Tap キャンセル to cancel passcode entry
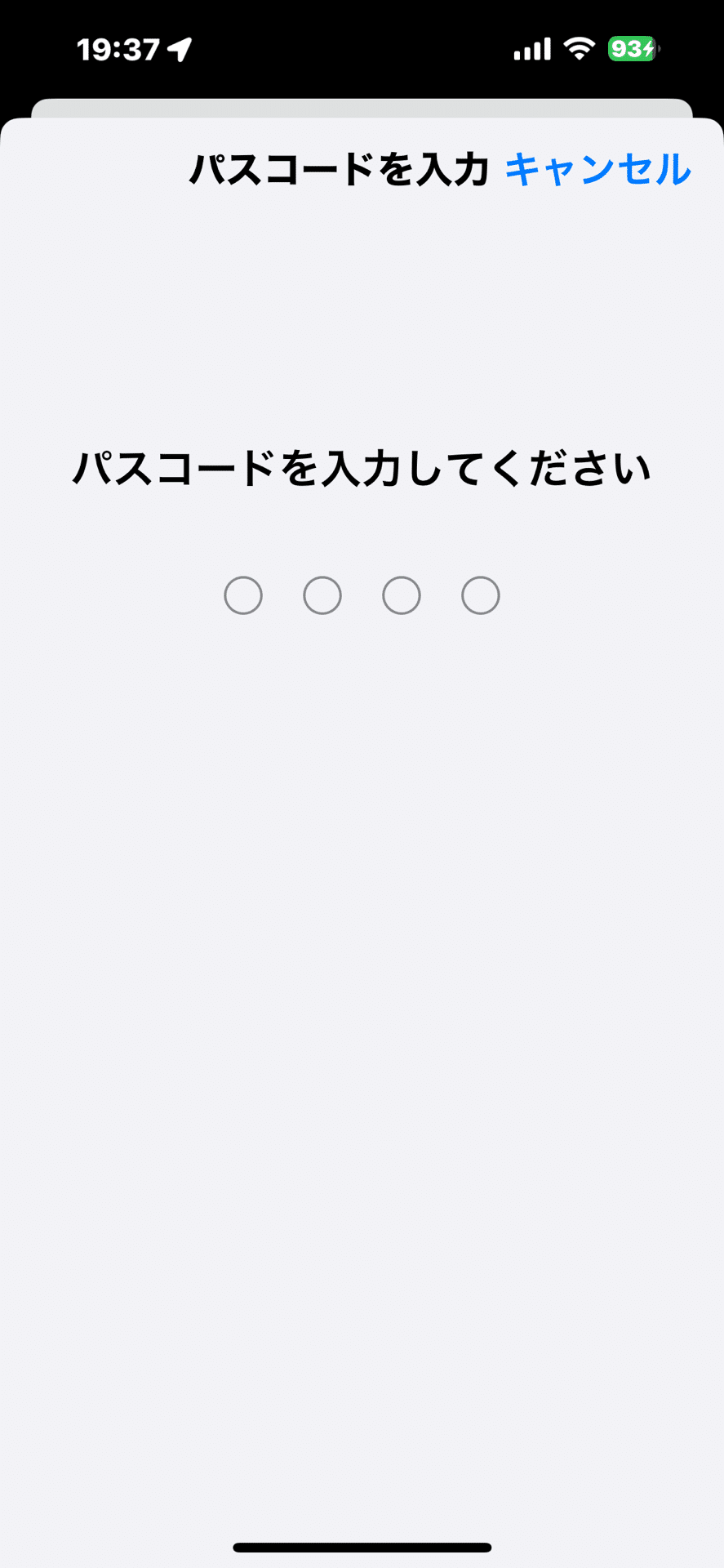The height and width of the screenshot is (1568, 724). click(598, 169)
